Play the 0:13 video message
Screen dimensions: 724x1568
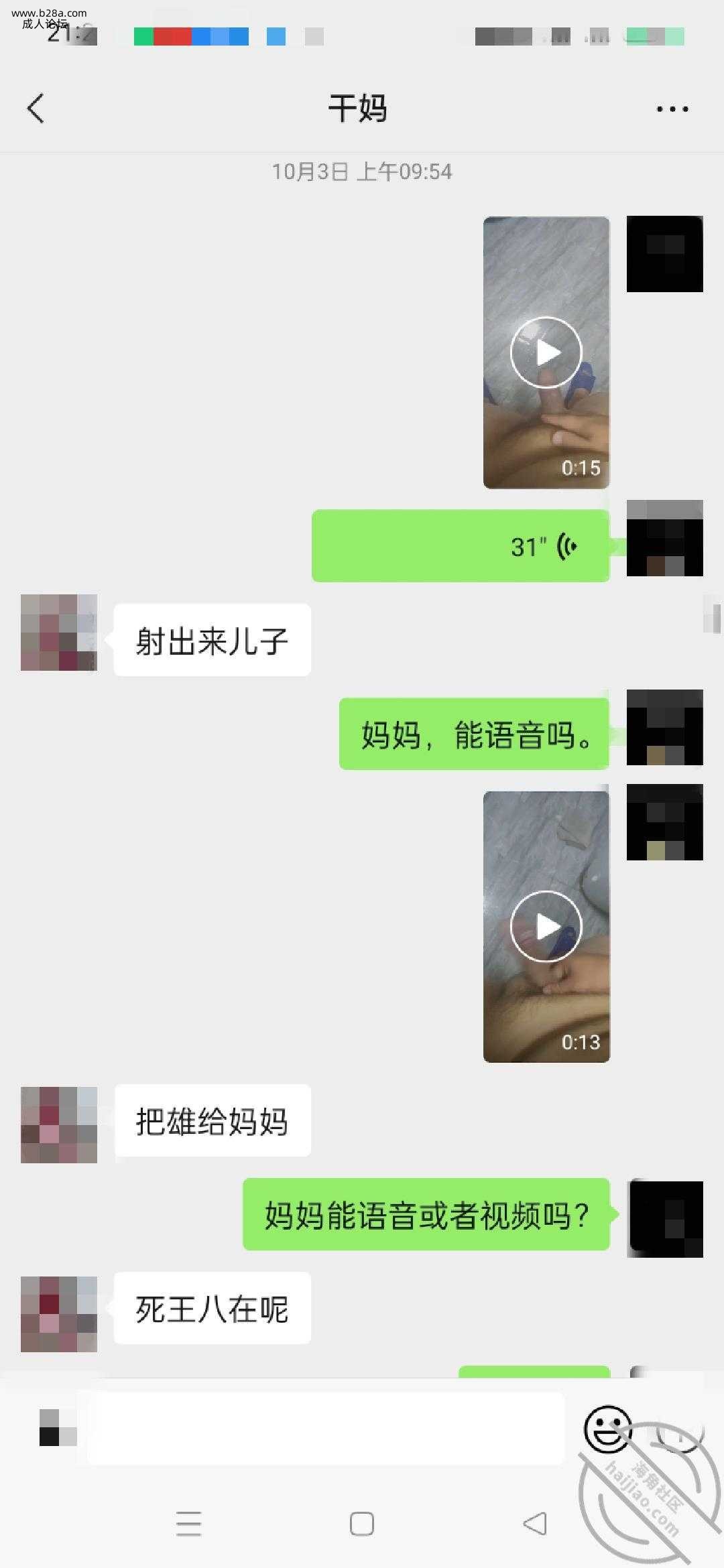point(546,927)
